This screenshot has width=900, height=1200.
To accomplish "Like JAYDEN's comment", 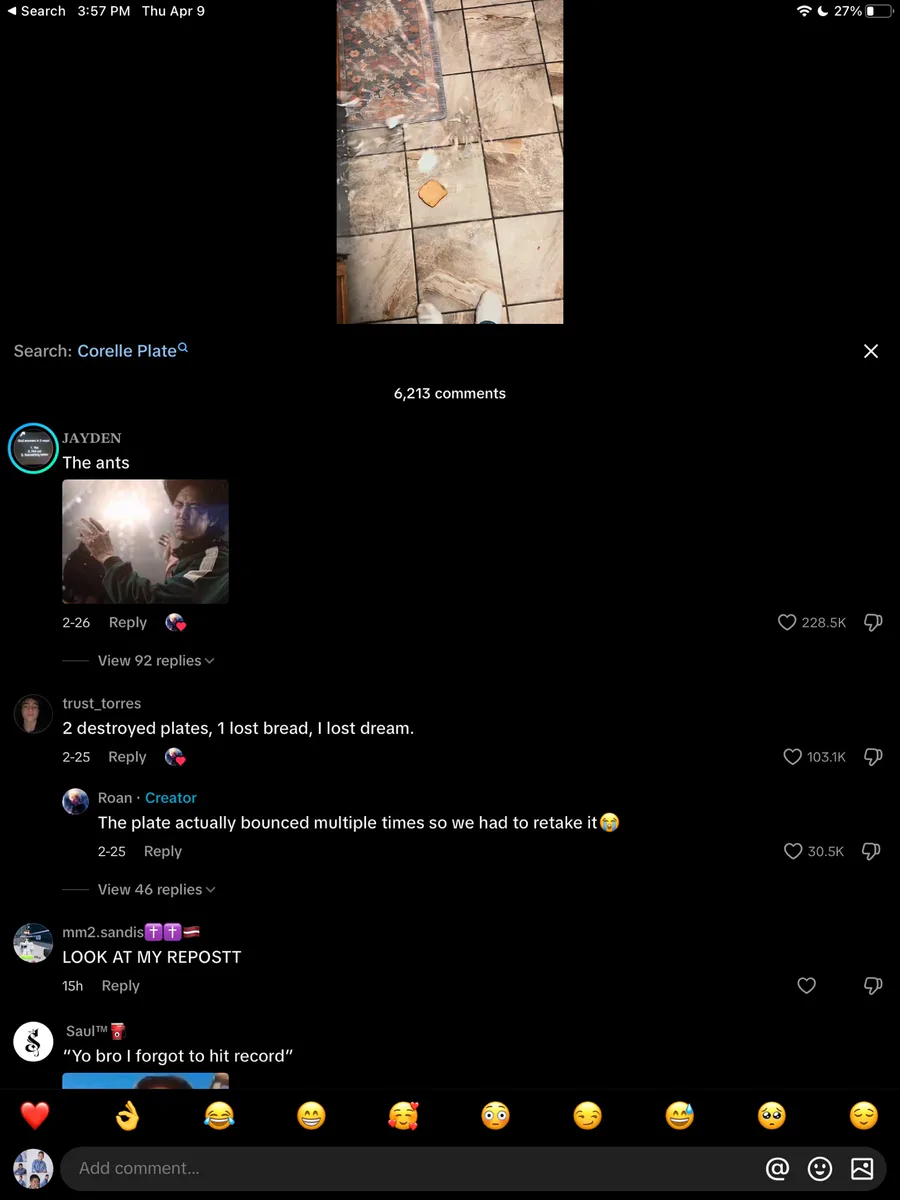I will [787, 622].
